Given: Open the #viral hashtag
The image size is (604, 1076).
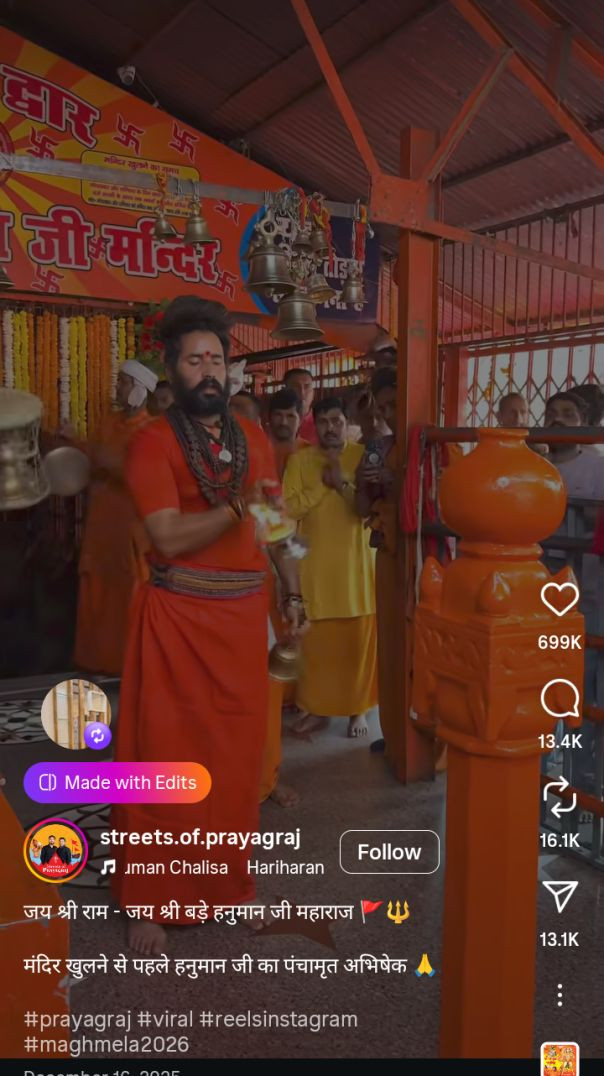Looking at the screenshot, I should pos(164,1019).
